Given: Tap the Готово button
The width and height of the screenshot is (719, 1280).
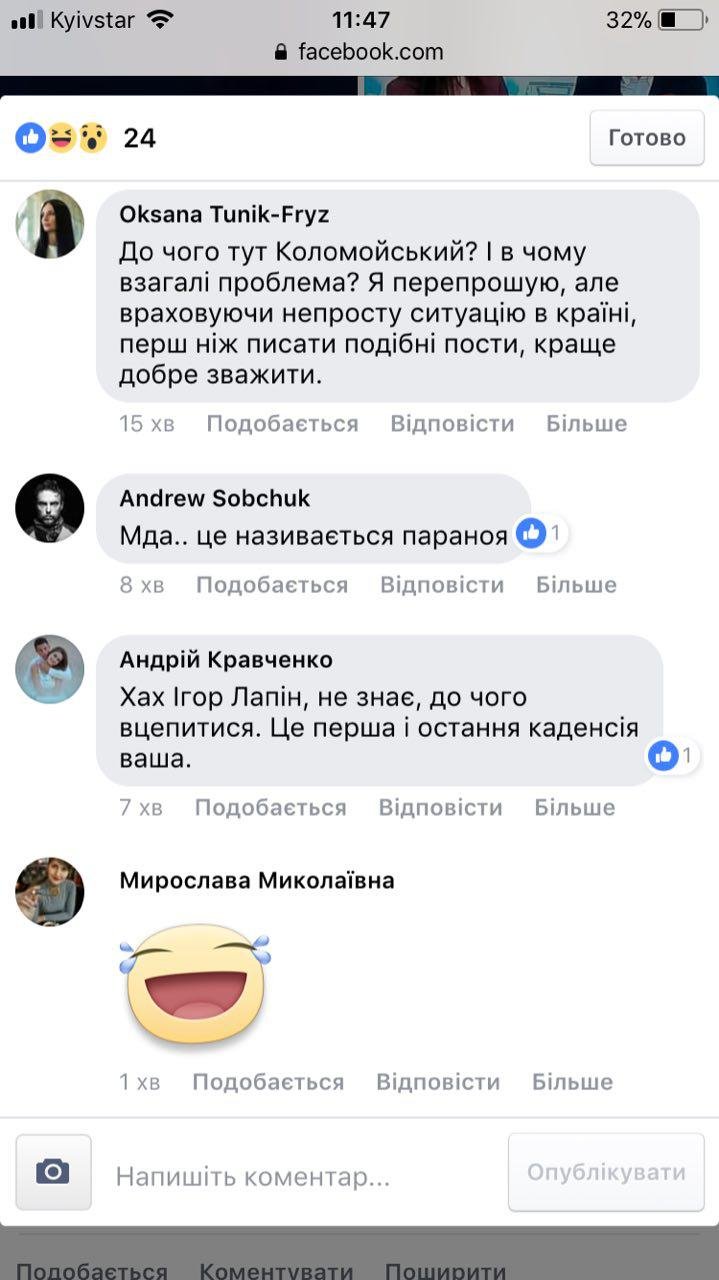Looking at the screenshot, I should (x=647, y=138).
